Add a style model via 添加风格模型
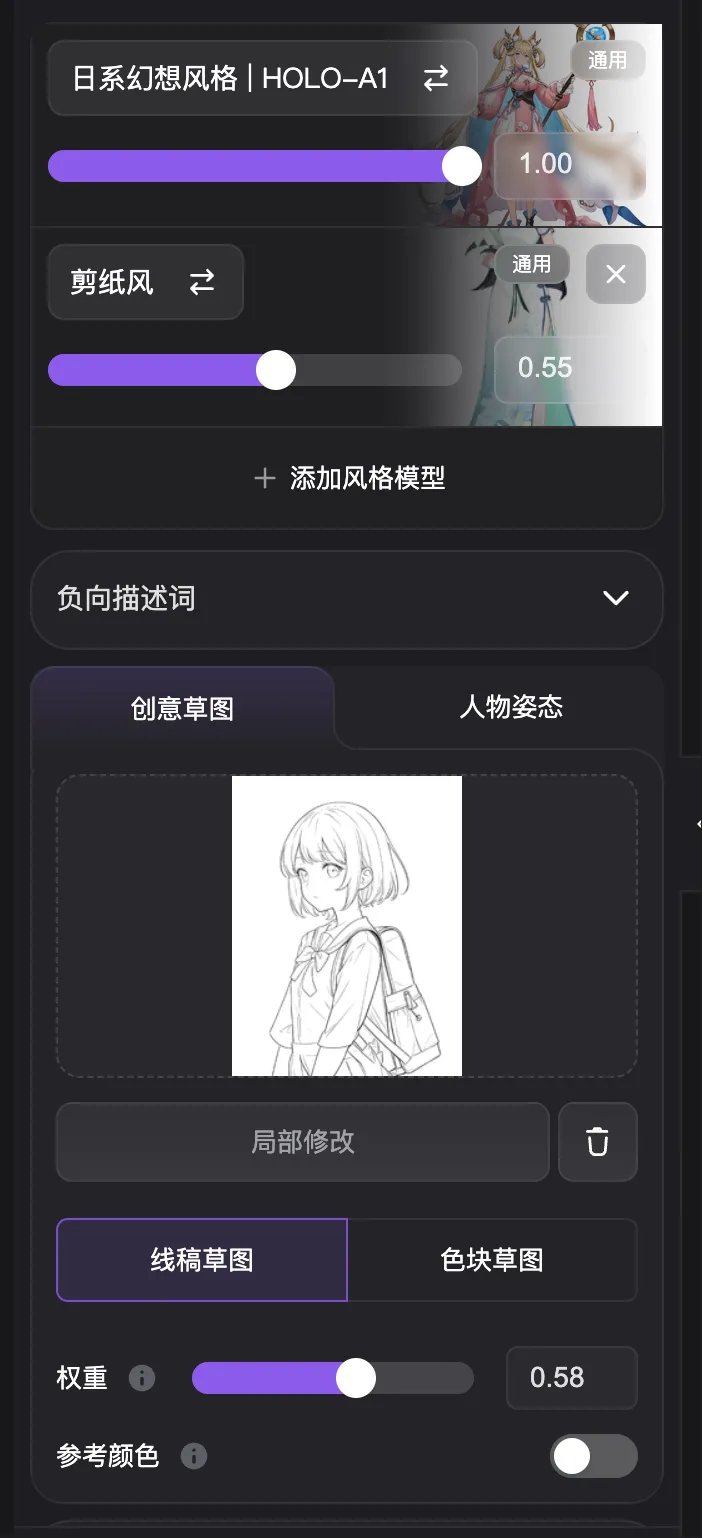The height and width of the screenshot is (1538, 702). [x=348, y=478]
